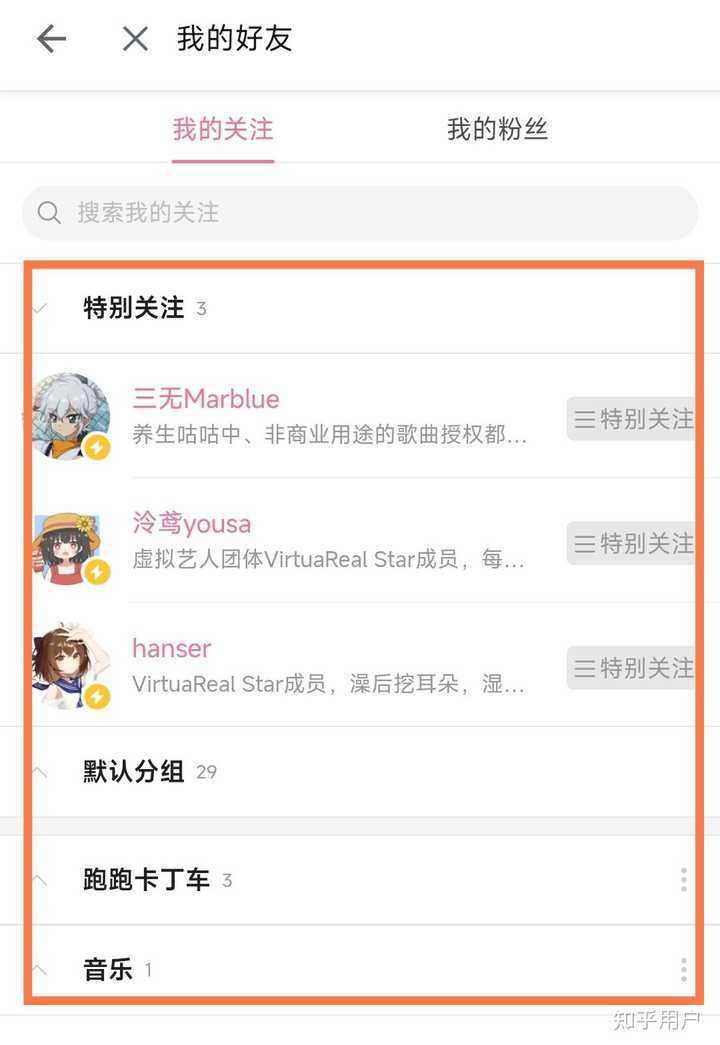Click the magnifier icon in the search bar
The width and height of the screenshot is (720, 1045).
coord(49,212)
